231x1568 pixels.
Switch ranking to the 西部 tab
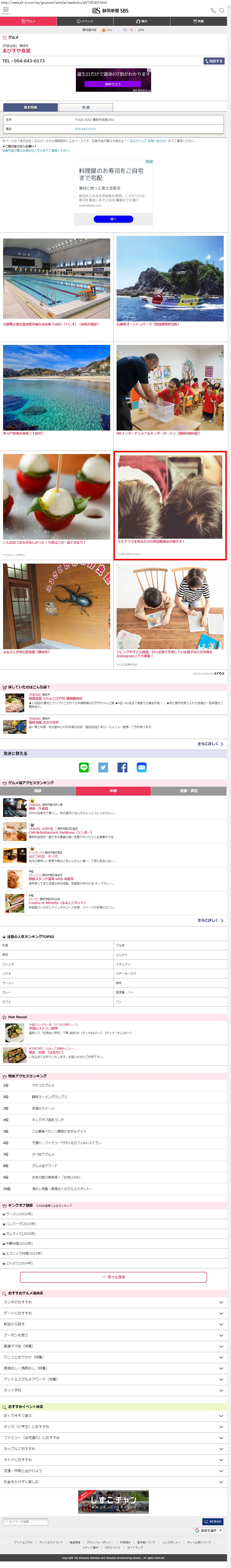click(x=38, y=791)
